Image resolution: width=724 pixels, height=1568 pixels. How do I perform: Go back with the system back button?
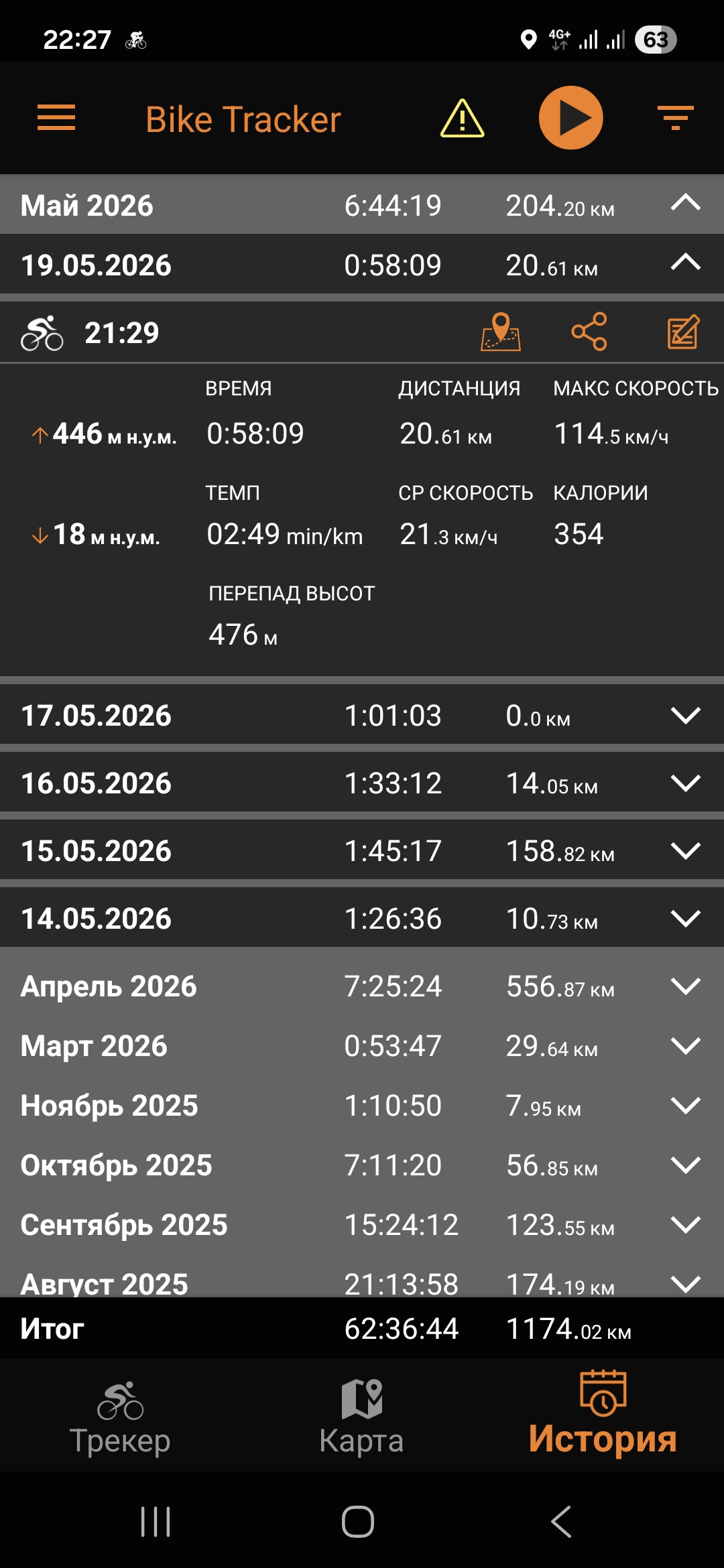tap(560, 1521)
